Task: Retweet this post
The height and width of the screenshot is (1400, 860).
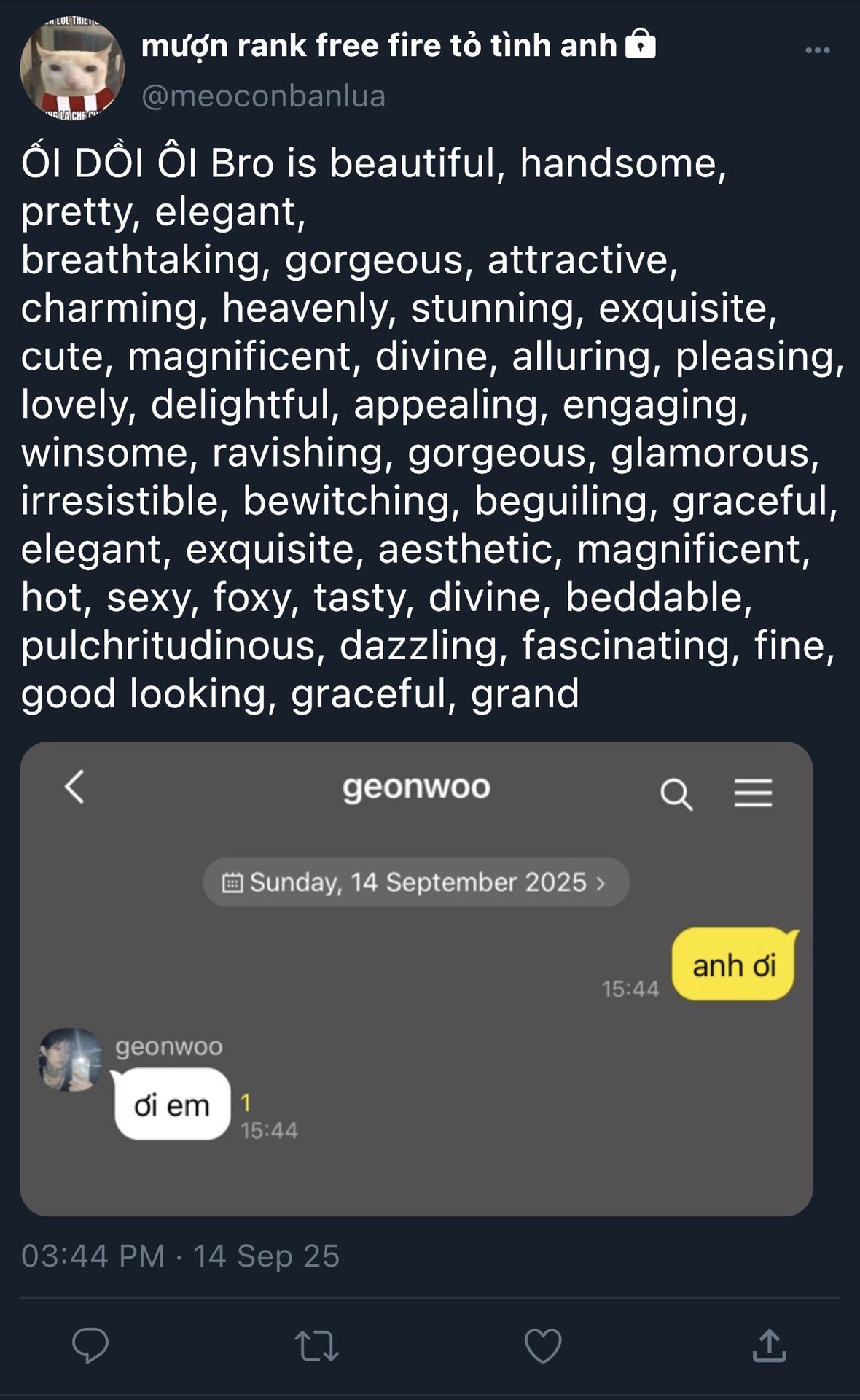Action: pos(316,1345)
